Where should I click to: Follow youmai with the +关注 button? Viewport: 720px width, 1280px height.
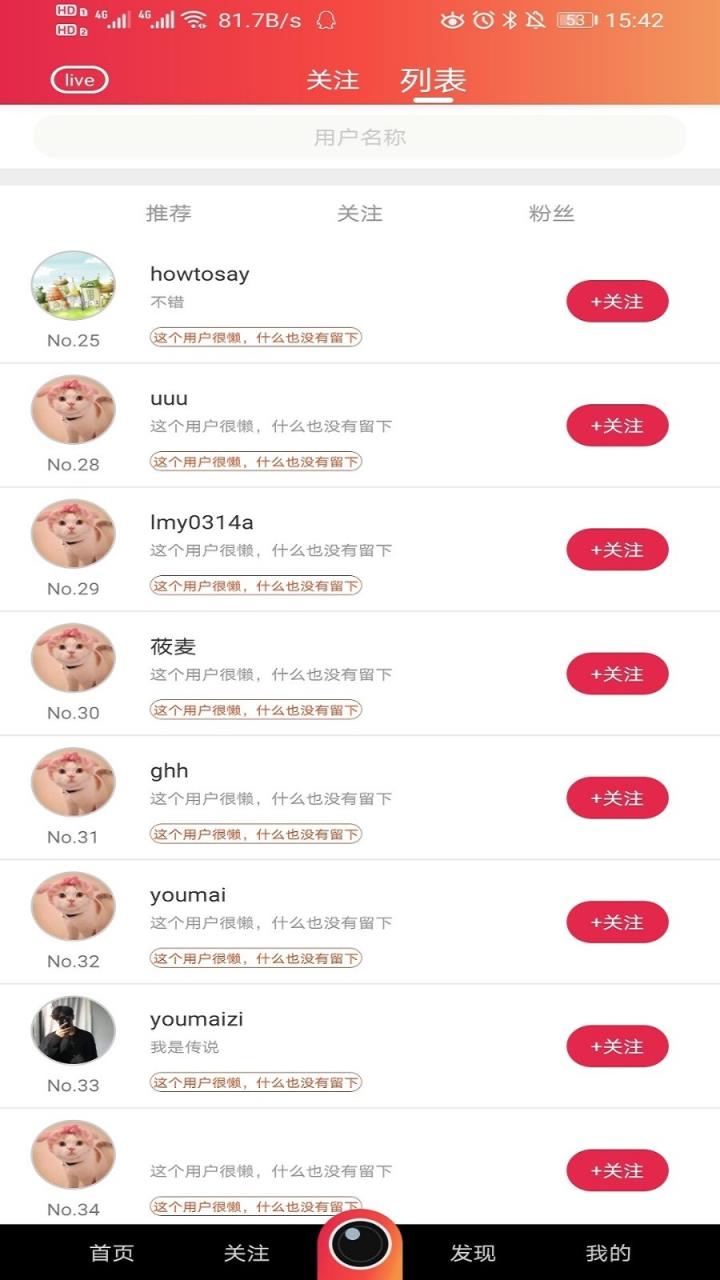pos(617,922)
